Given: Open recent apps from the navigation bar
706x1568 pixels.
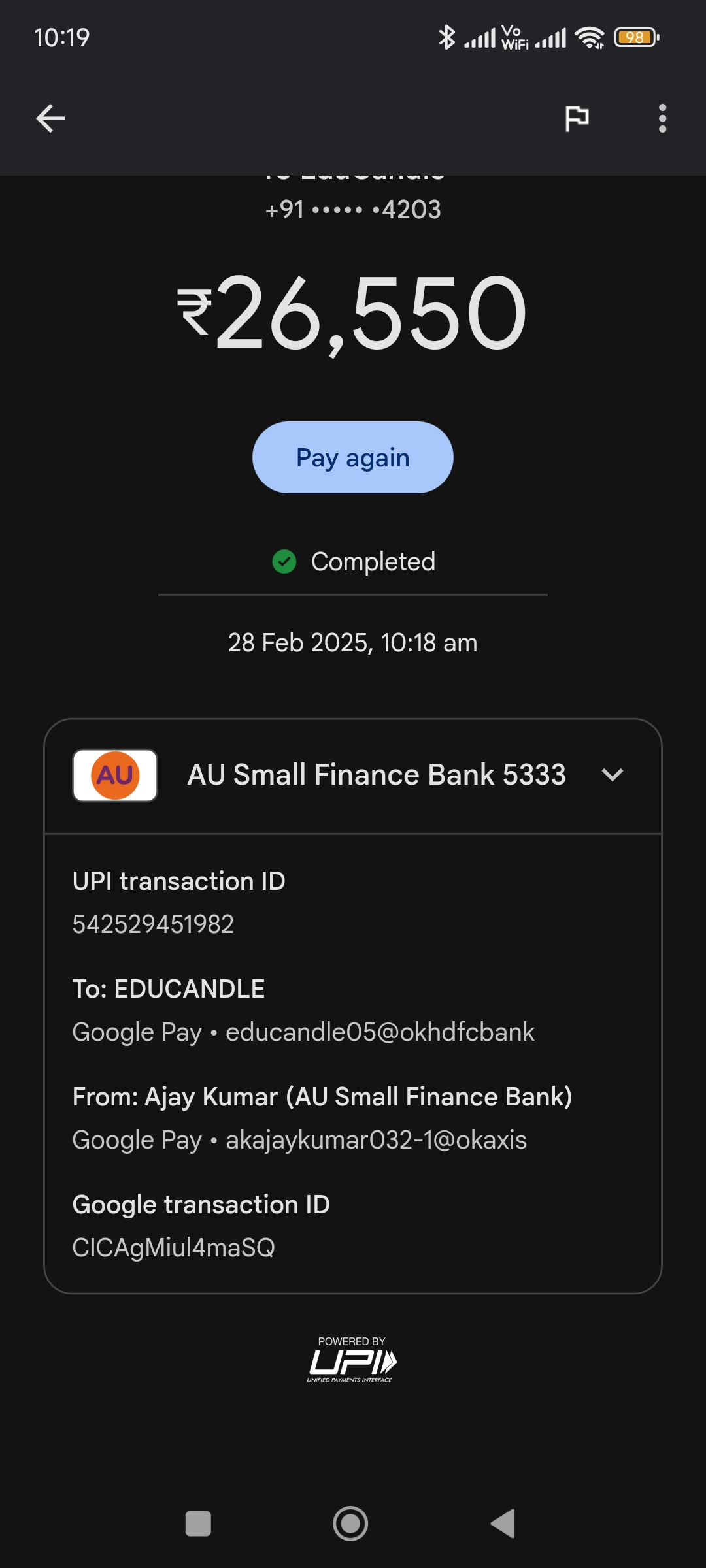Looking at the screenshot, I should pyautogui.click(x=198, y=1524).
